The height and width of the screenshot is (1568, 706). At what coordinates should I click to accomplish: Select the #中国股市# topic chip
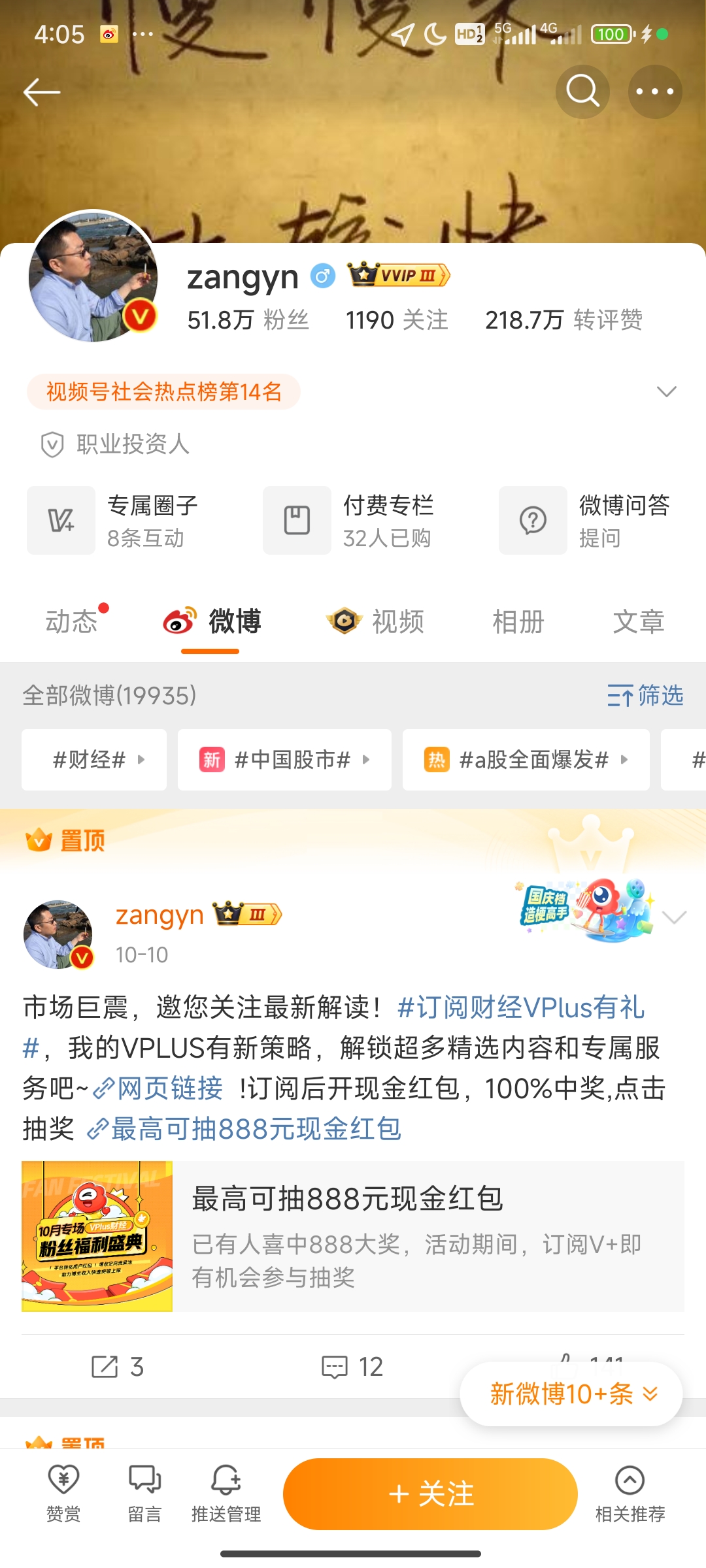tap(284, 760)
